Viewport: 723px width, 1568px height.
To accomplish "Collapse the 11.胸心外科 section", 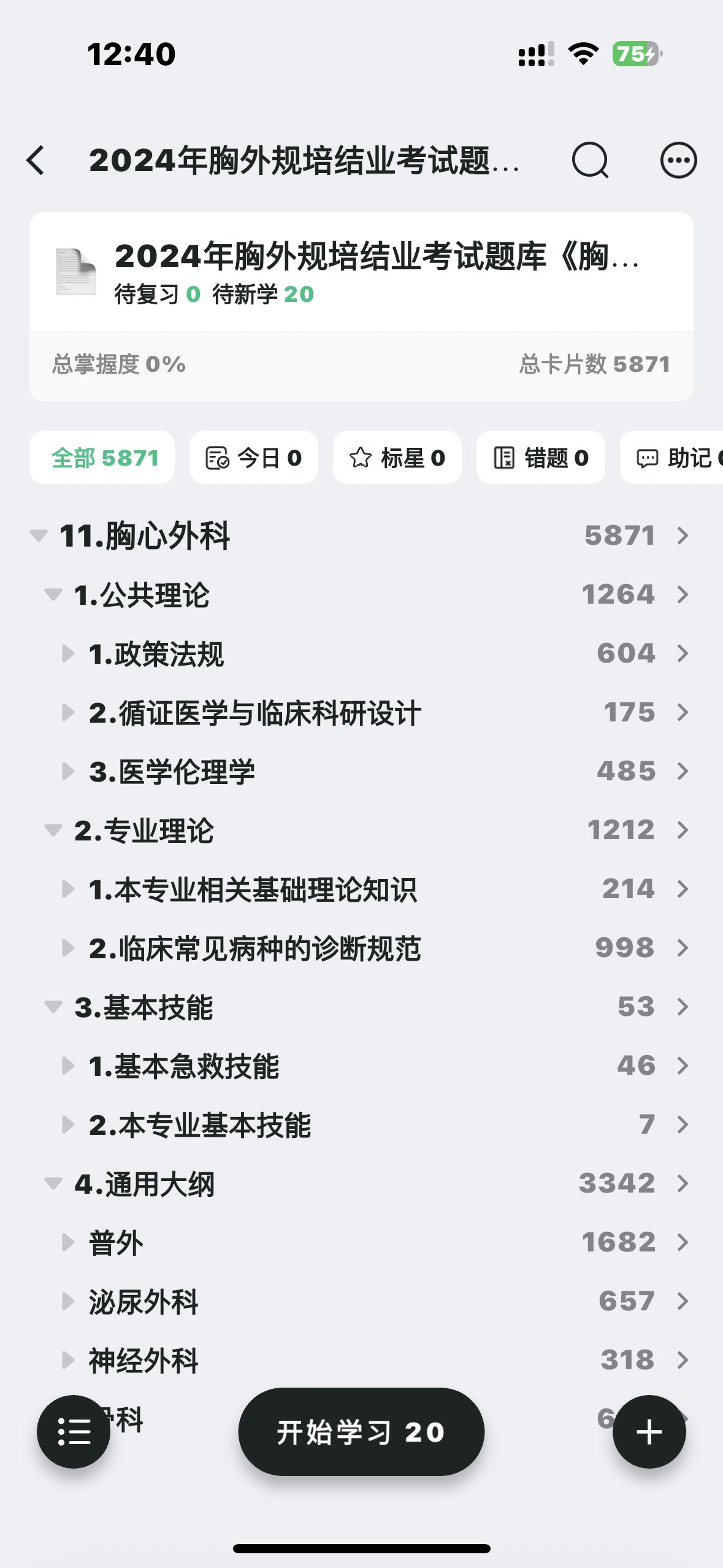I will (x=39, y=536).
